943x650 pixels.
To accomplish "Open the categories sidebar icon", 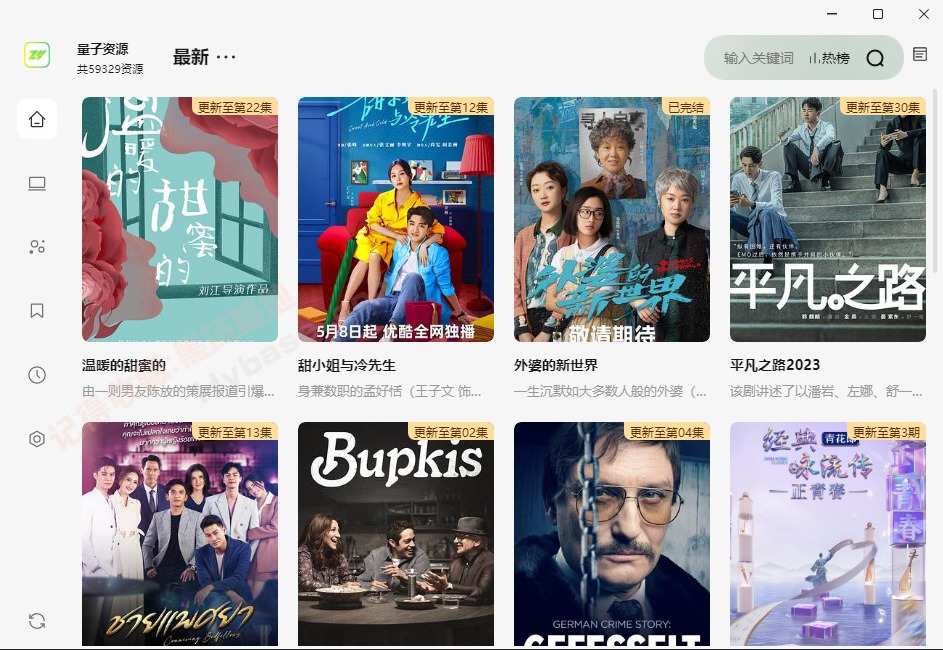I will click(x=37, y=247).
